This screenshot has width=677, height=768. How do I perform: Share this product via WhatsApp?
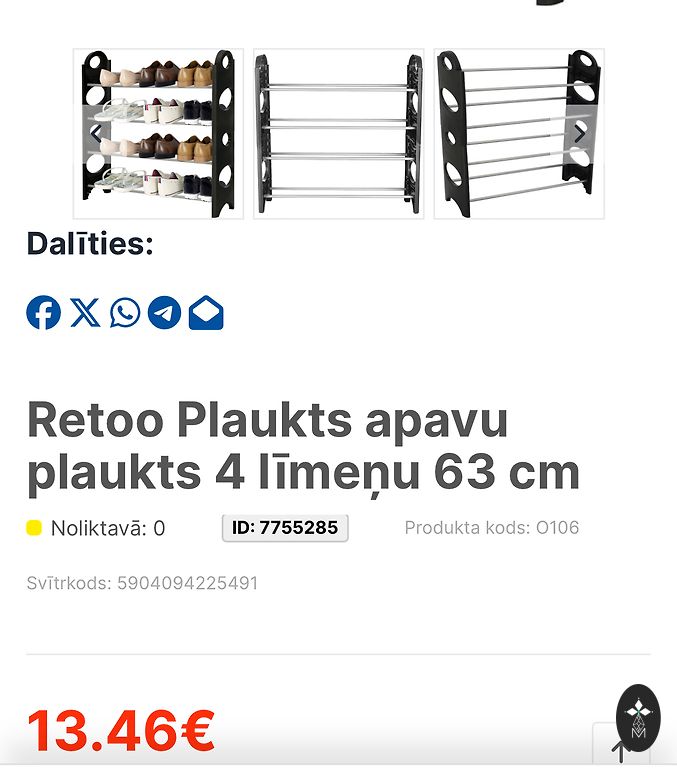125,313
